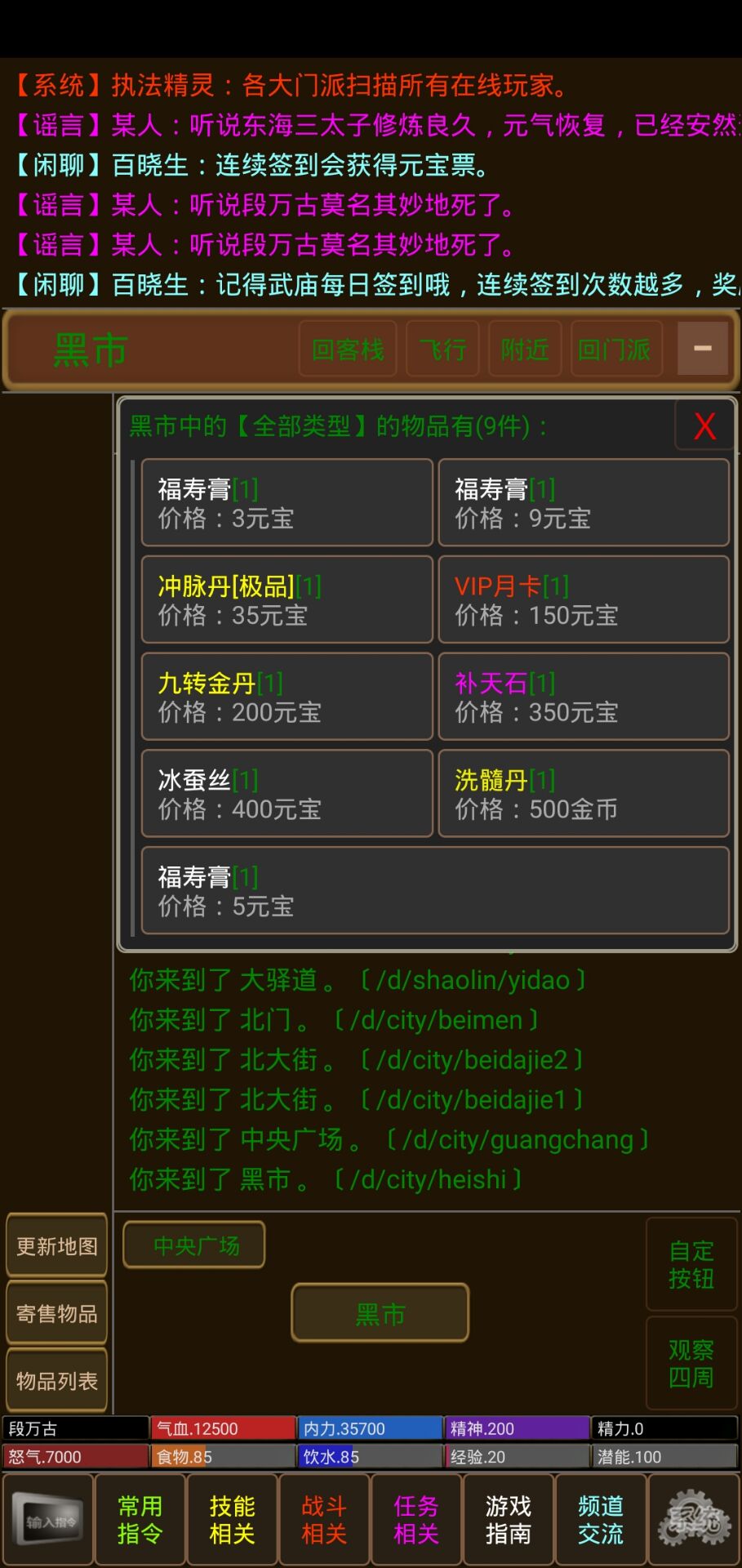The image size is (742, 1568).
Task: Open the 物品列表 item list
Action: (x=57, y=1380)
